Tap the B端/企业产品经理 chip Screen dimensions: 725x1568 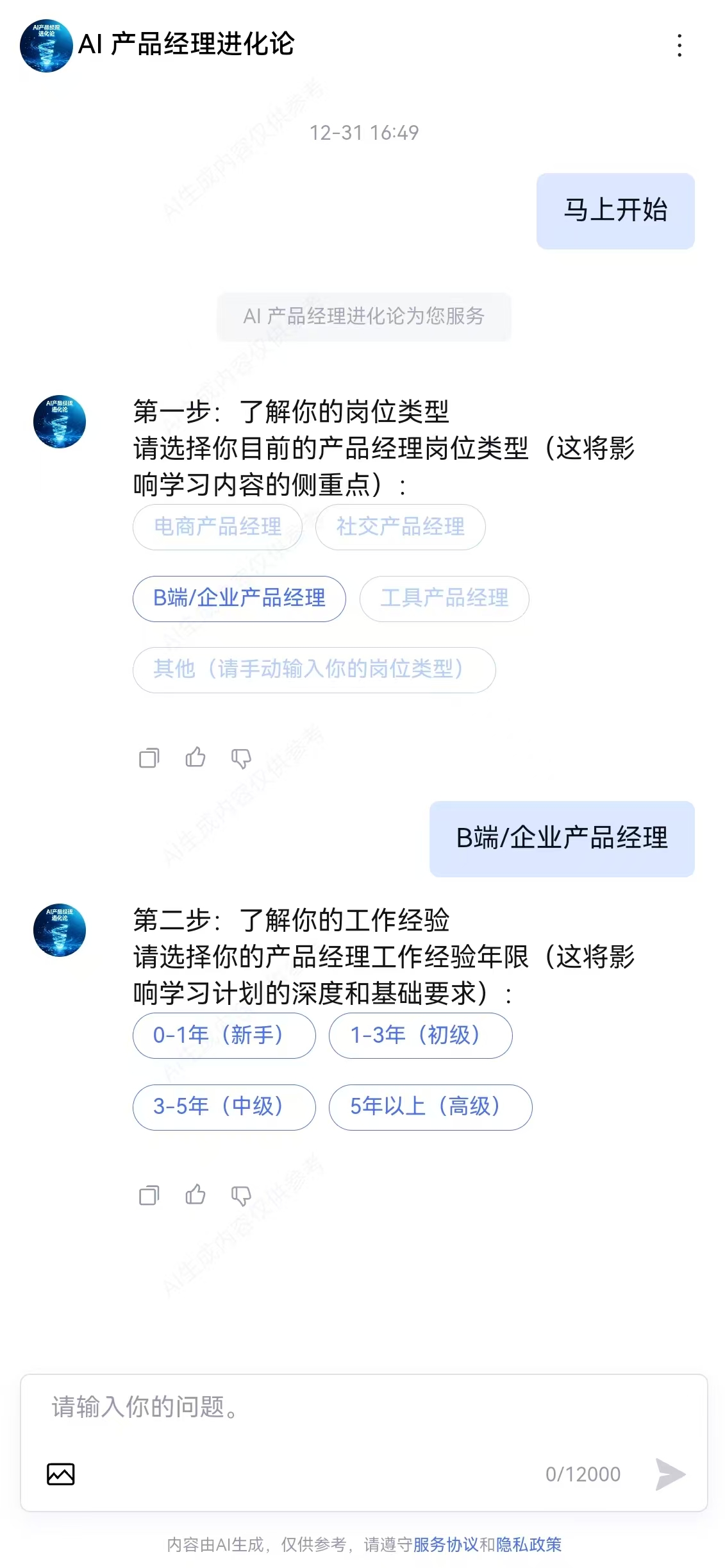[239, 598]
